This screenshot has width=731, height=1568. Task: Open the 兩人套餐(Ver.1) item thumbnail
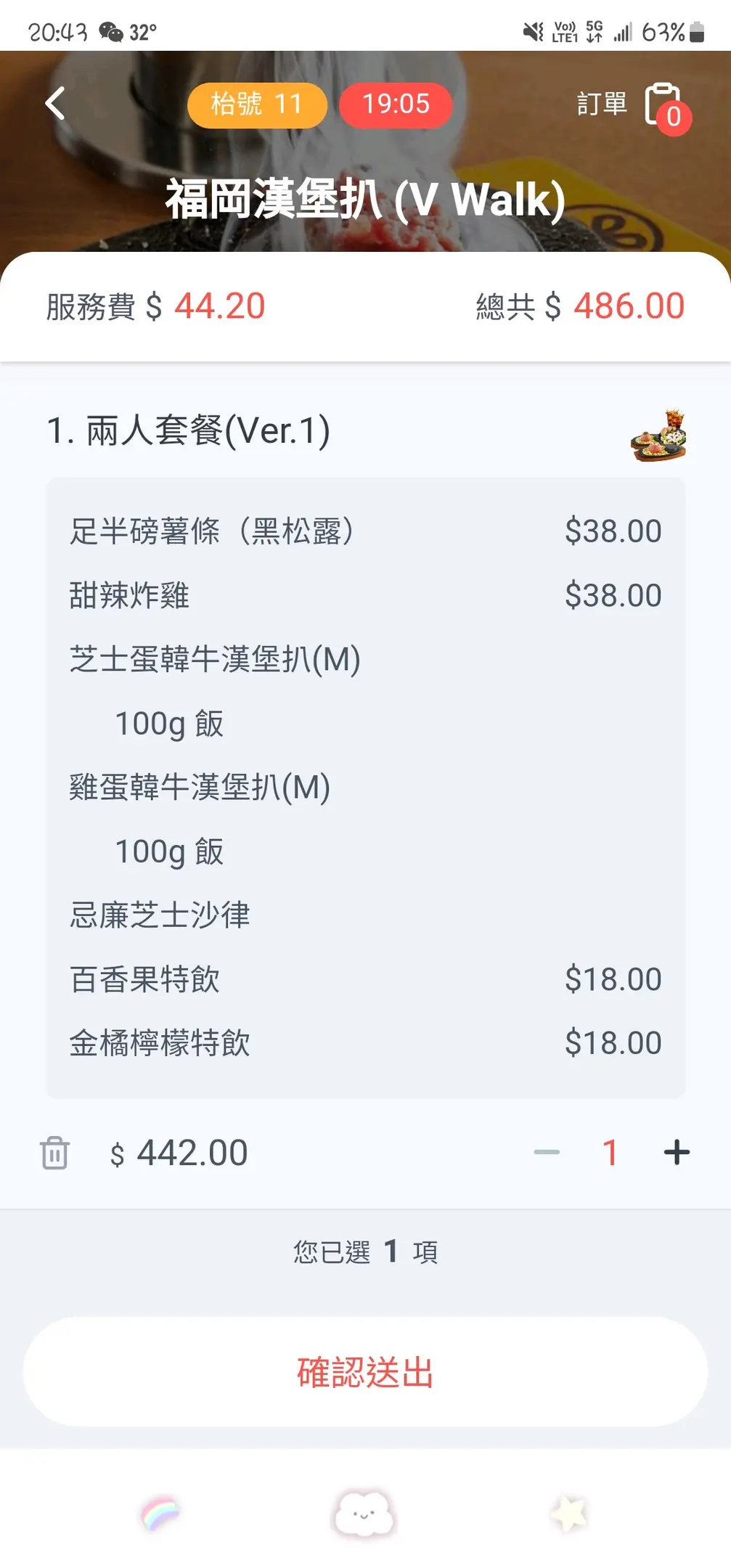(658, 435)
